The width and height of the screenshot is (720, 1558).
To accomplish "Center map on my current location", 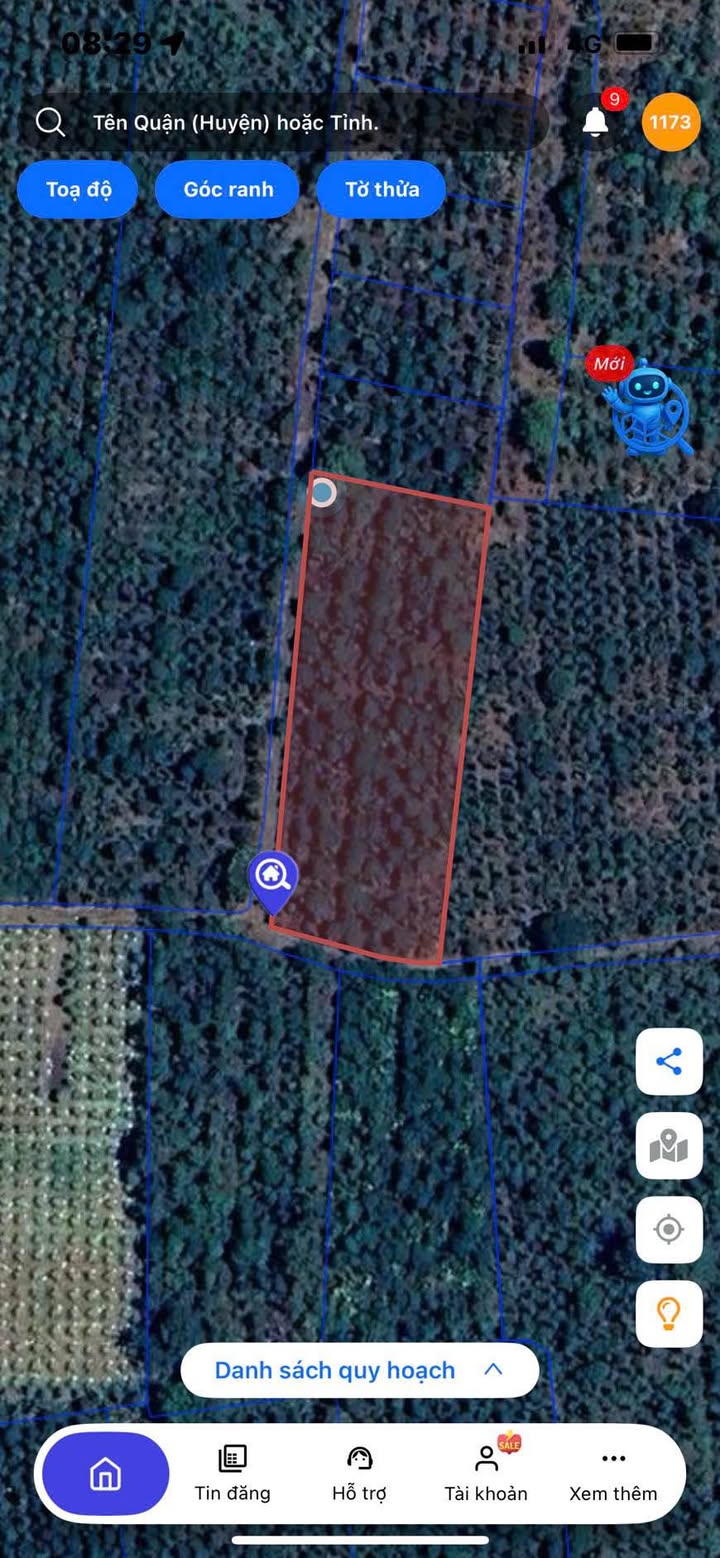I will pyautogui.click(x=669, y=1229).
